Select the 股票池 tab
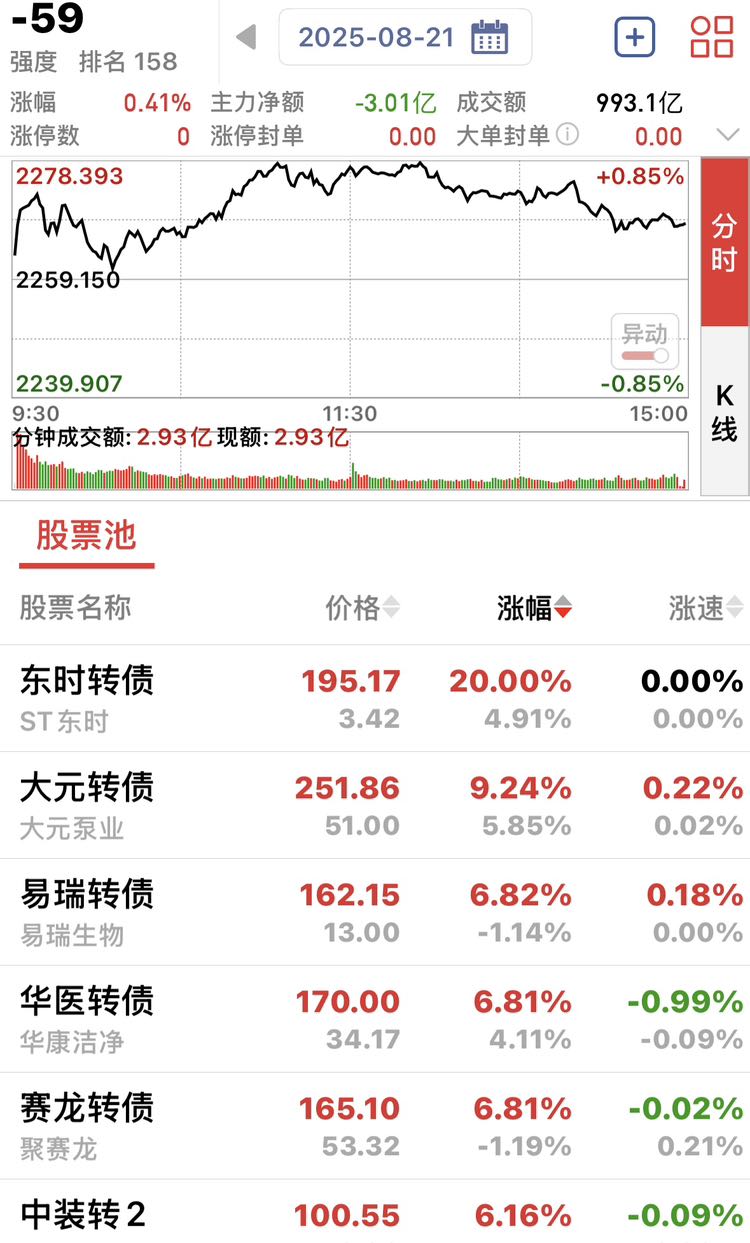Screen dimensions: 750x1243 point(86,537)
